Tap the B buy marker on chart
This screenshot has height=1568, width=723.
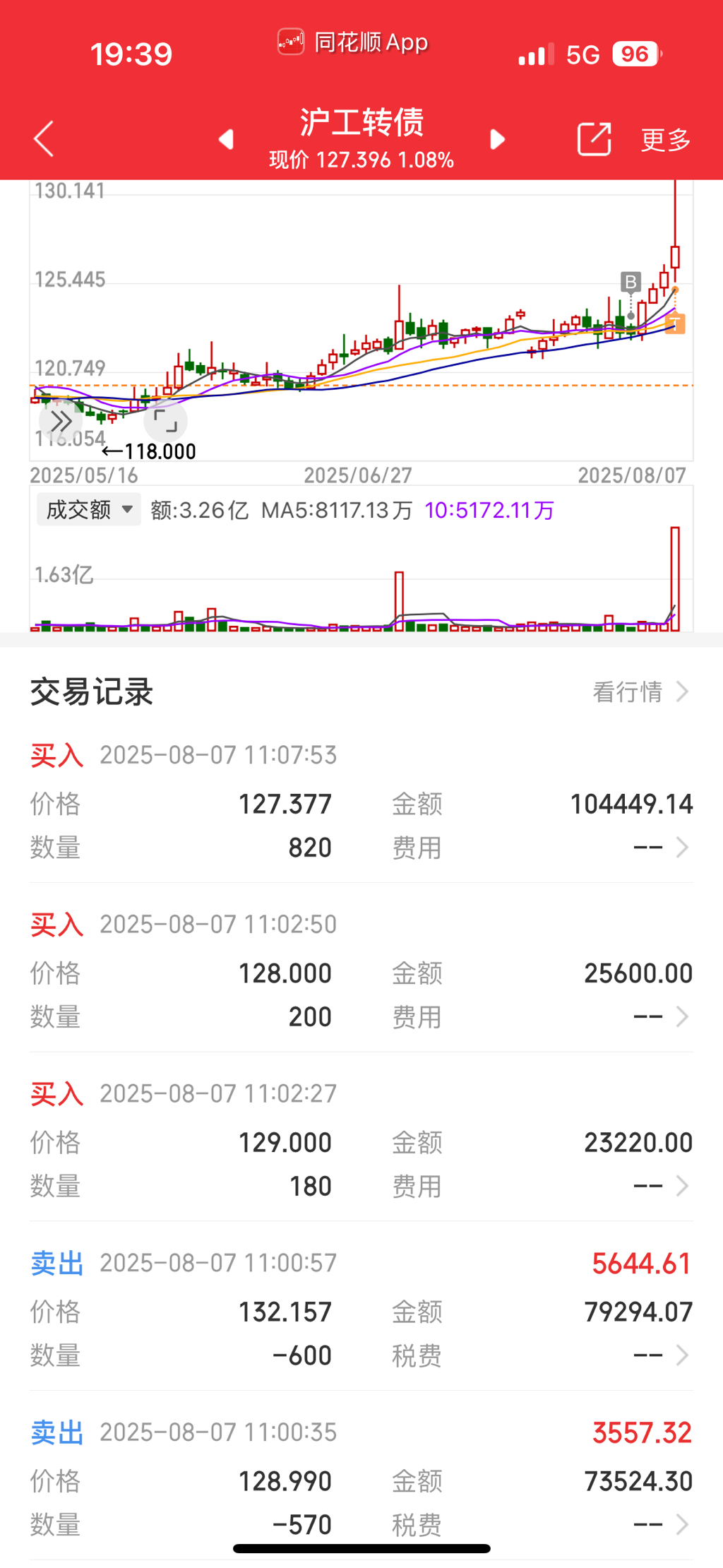[631, 283]
